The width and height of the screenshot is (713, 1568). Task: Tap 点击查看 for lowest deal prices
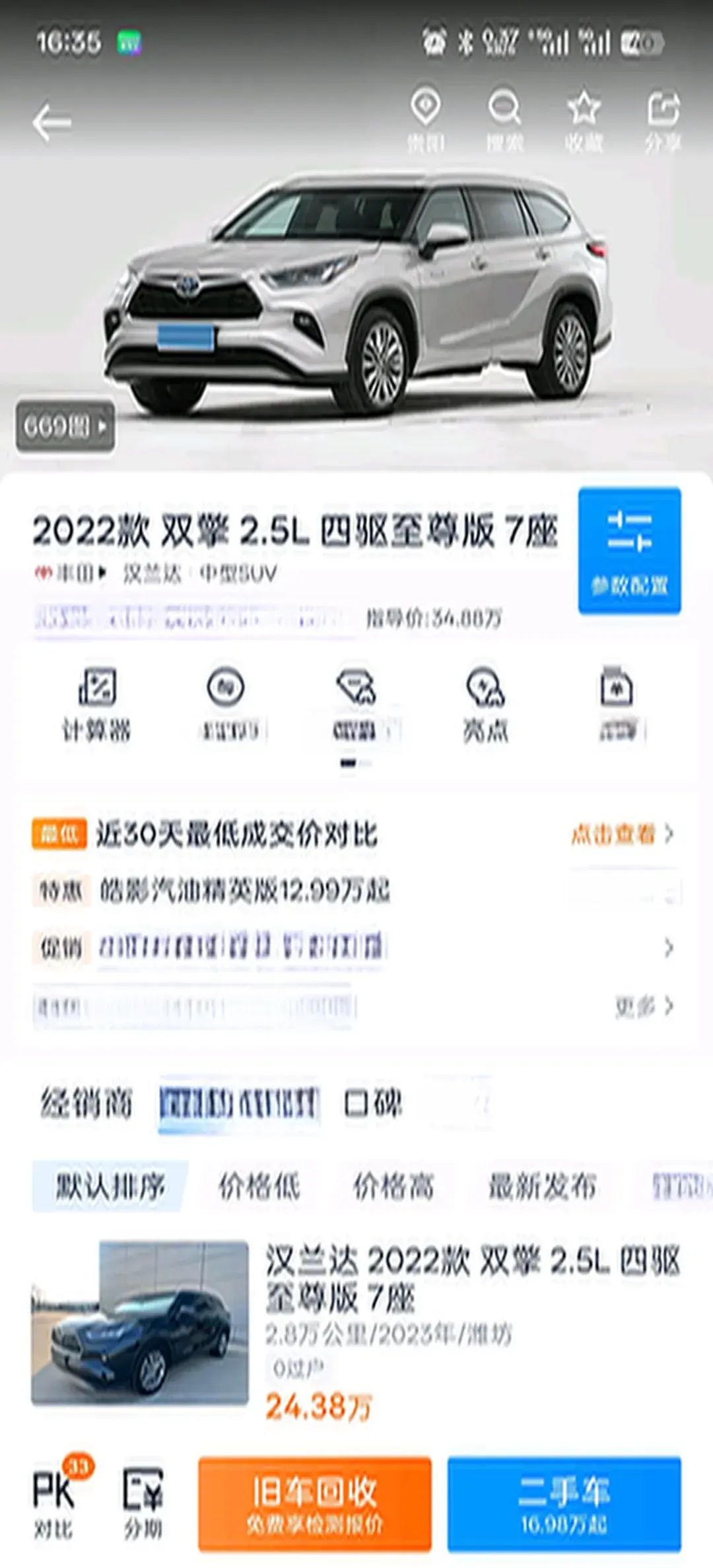[622, 834]
